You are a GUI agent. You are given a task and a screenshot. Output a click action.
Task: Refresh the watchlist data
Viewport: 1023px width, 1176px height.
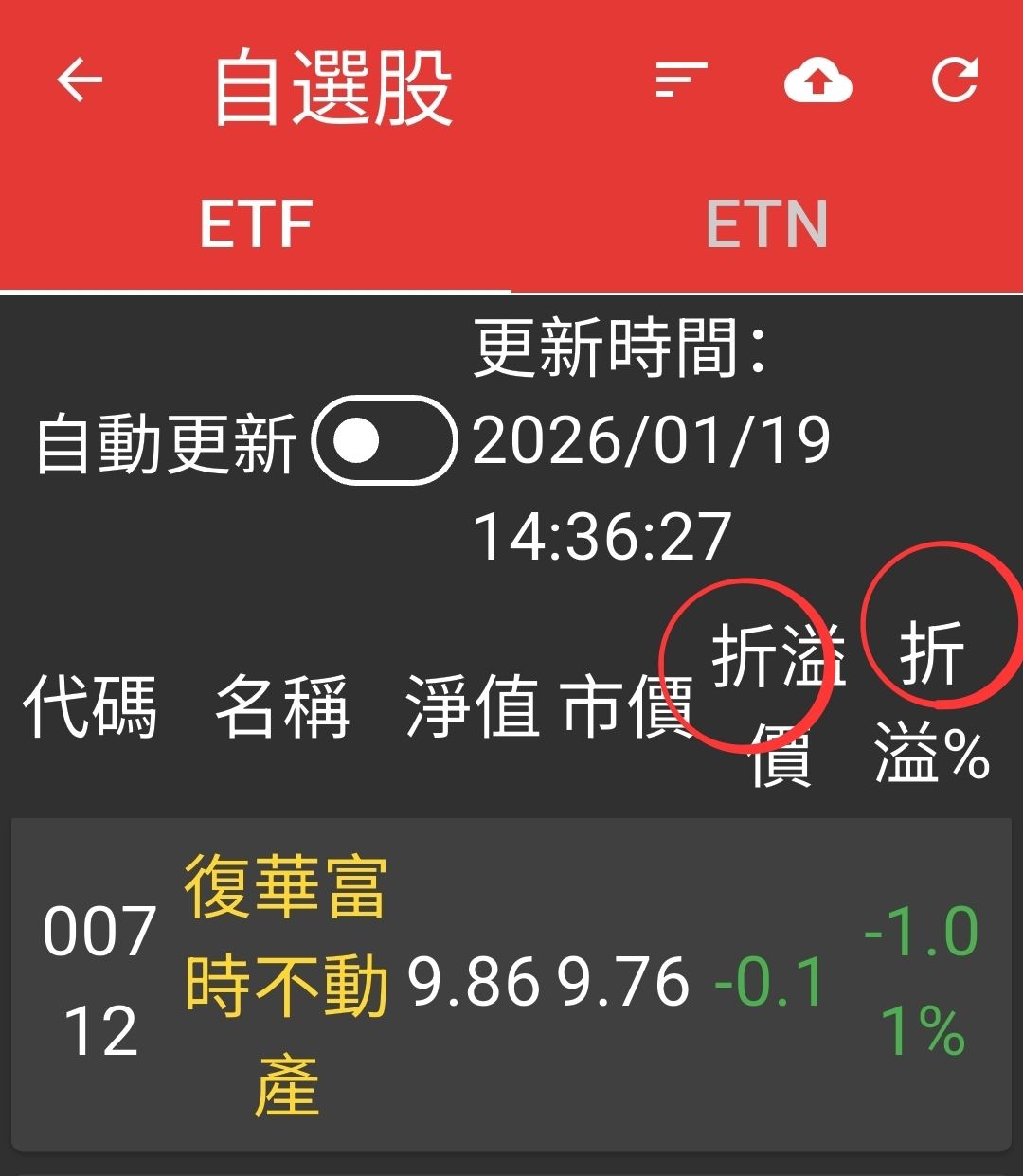pyautogui.click(x=954, y=80)
